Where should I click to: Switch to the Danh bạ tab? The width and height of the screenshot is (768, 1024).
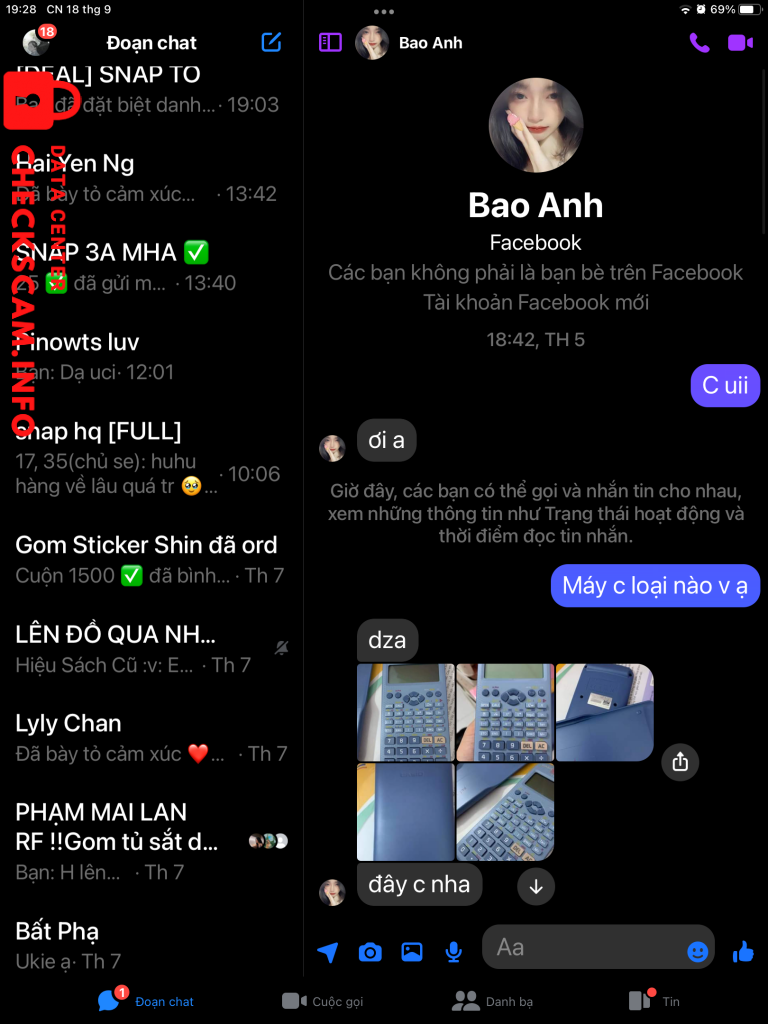click(x=493, y=1001)
